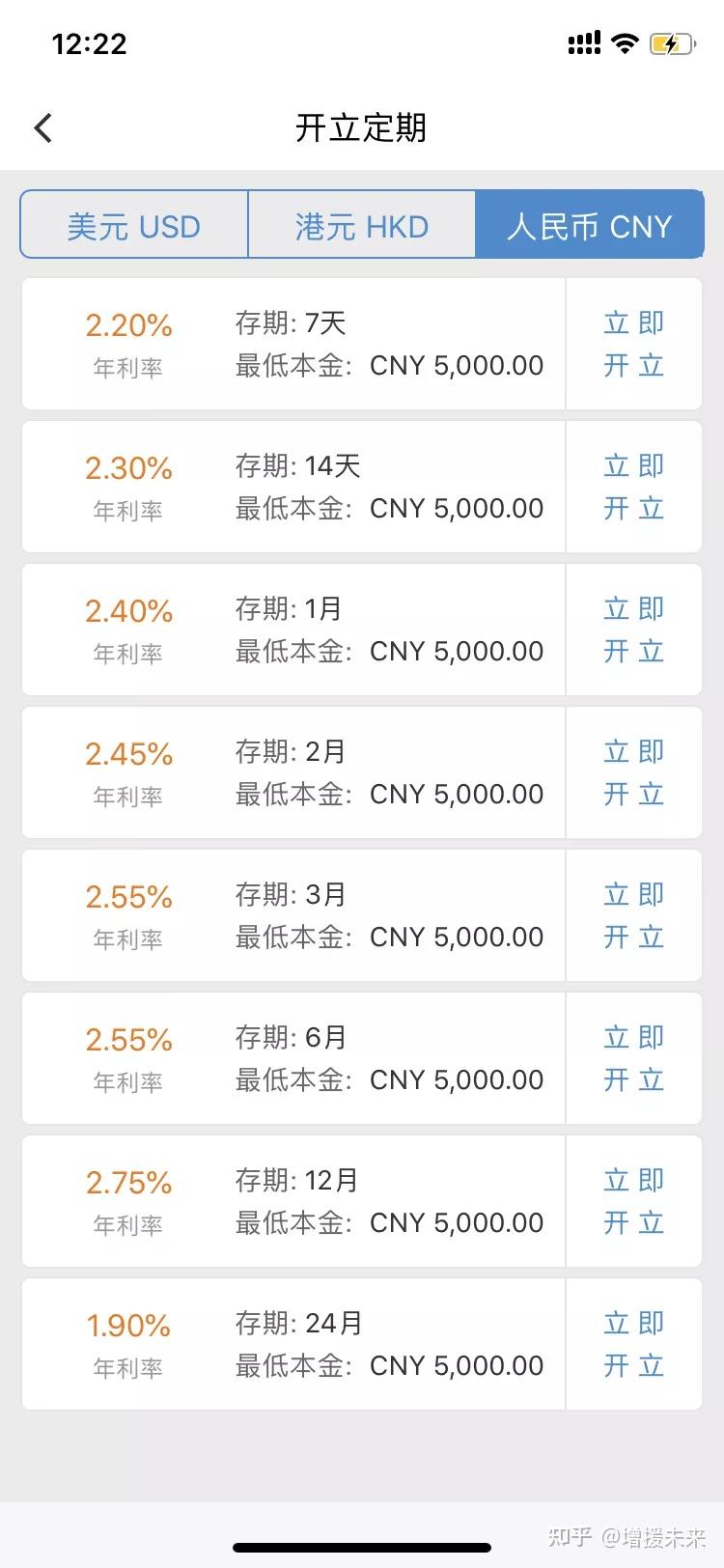Viewport: 724px width, 1568px height.
Task: Tap 立即开立 for the 6月 term
Action: (633, 1058)
